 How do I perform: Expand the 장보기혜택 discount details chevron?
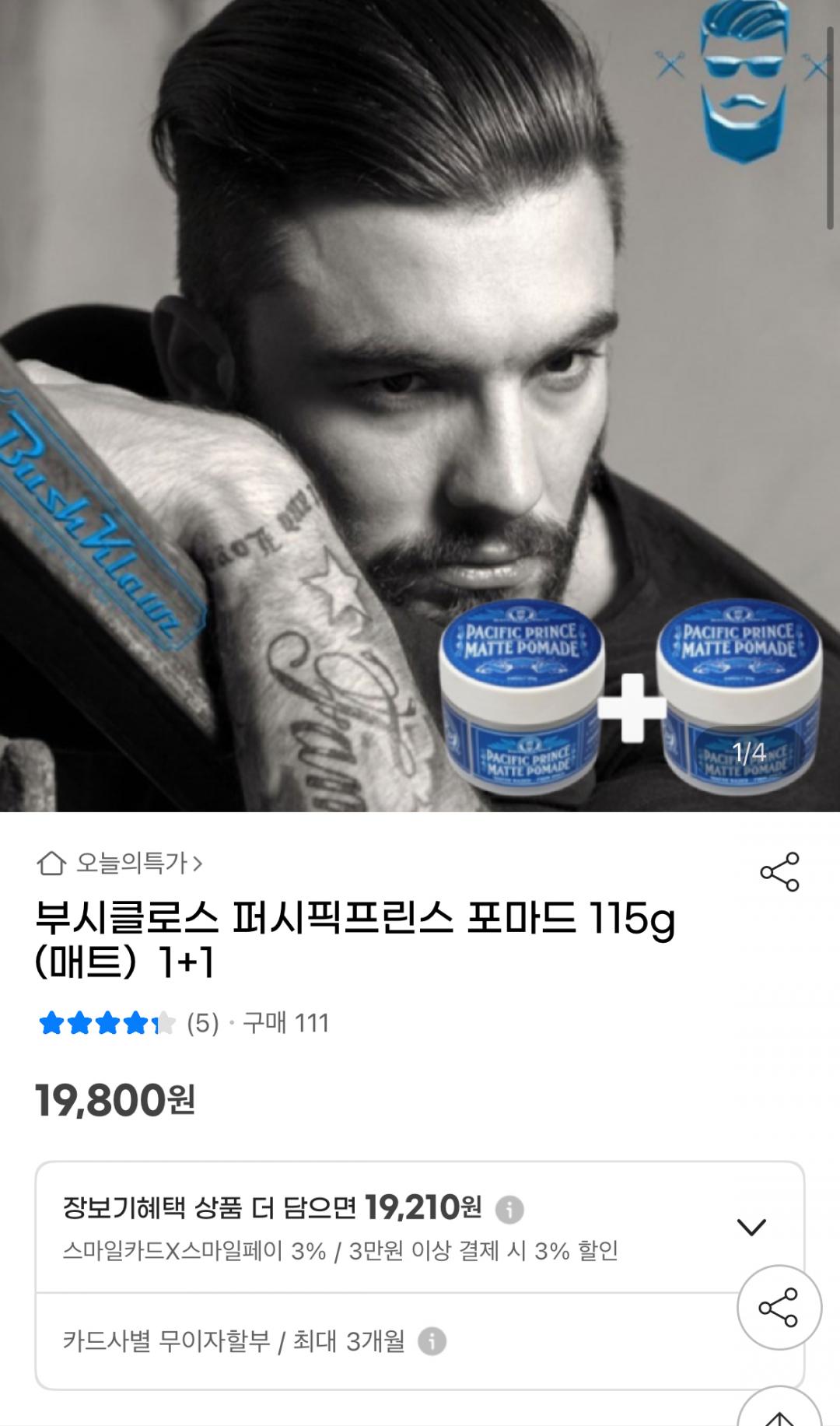click(751, 1228)
